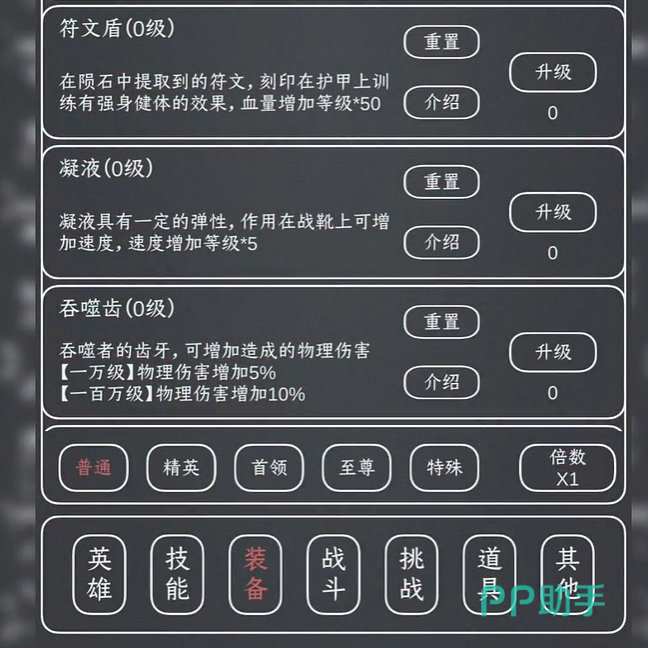Screen dimensions: 648x648
Task: Upgrade 符文盾 with 升级
Action: [553, 72]
